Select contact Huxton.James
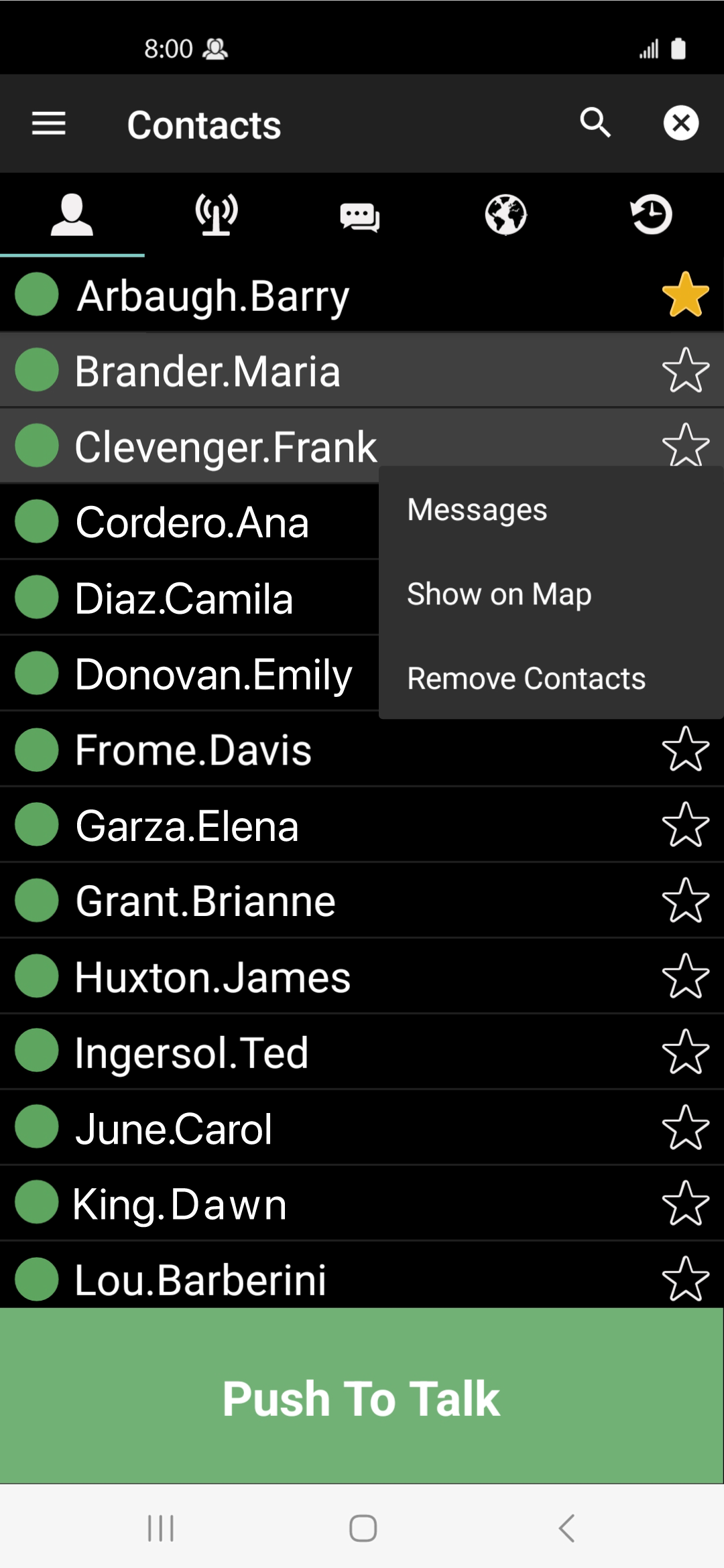 coord(213,977)
